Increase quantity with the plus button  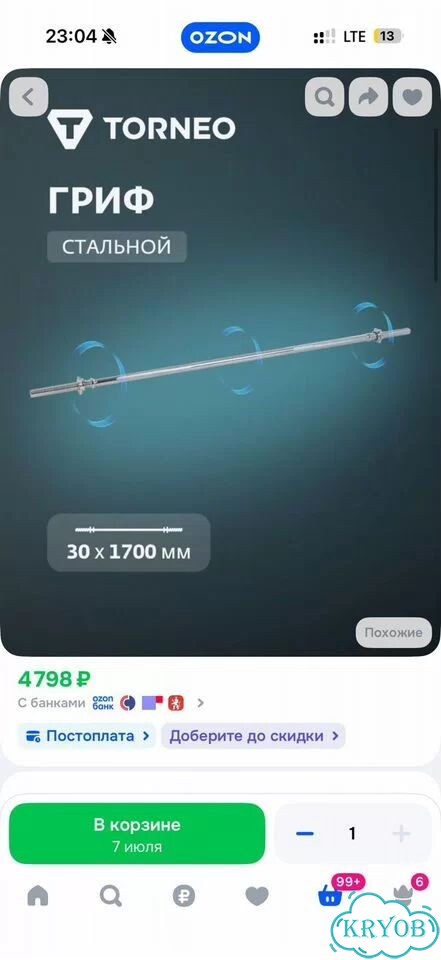tap(401, 833)
